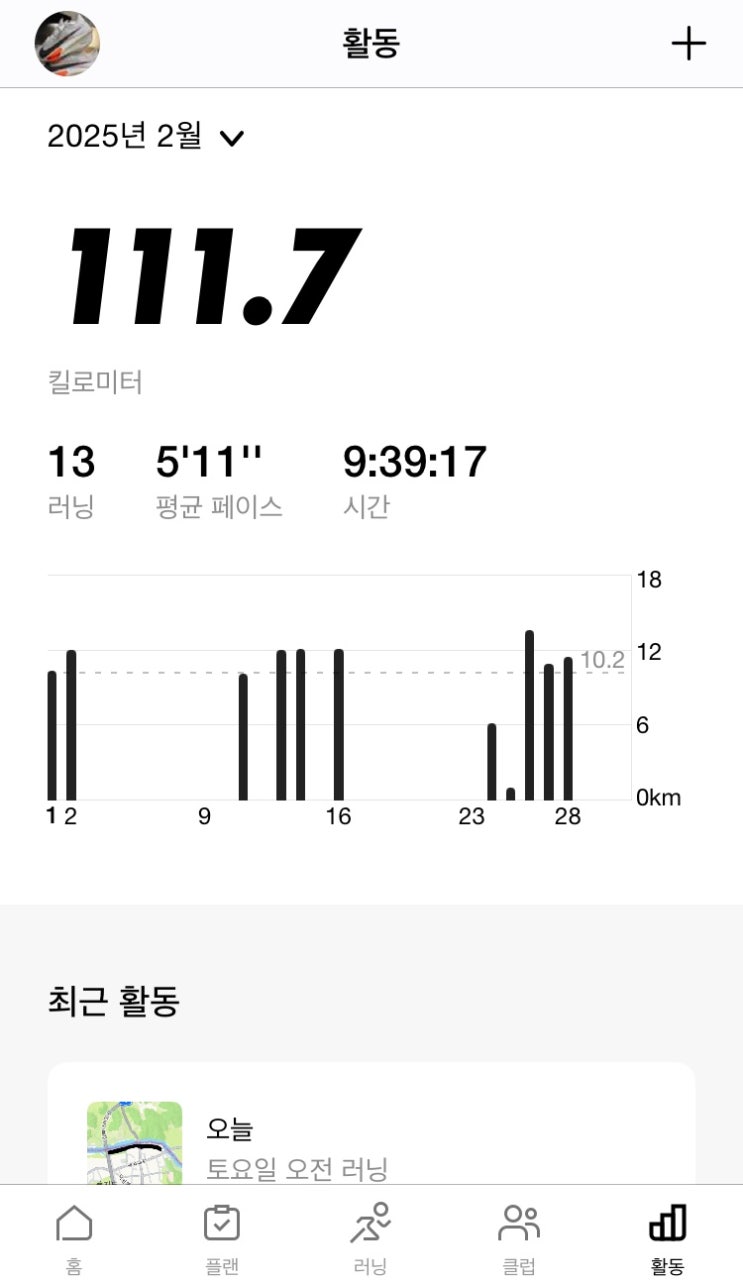Add a new activity with plus icon

688,44
